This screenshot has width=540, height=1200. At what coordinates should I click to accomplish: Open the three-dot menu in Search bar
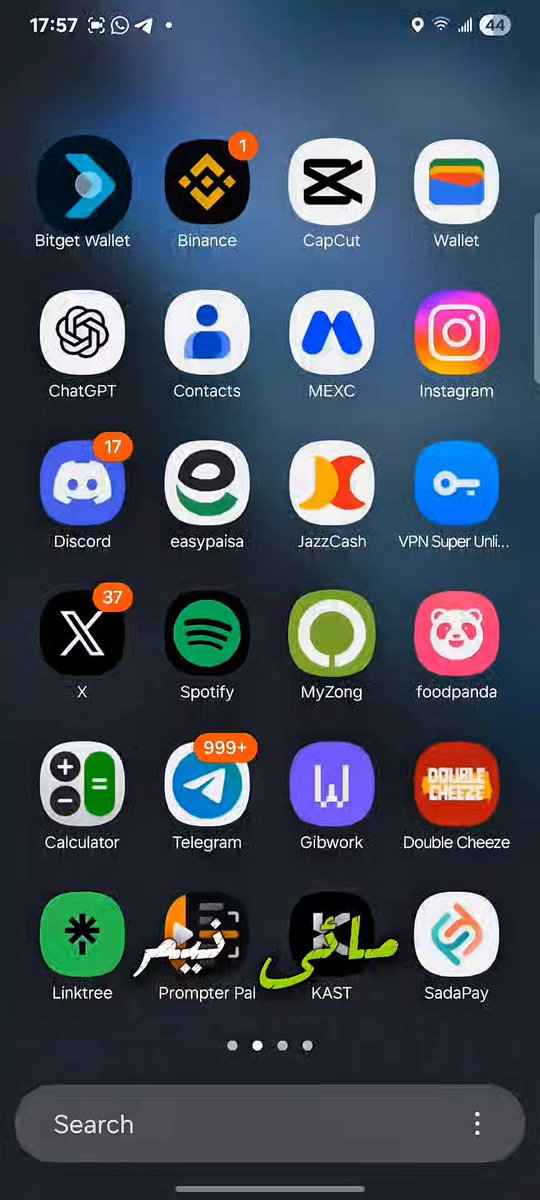[x=478, y=1124]
